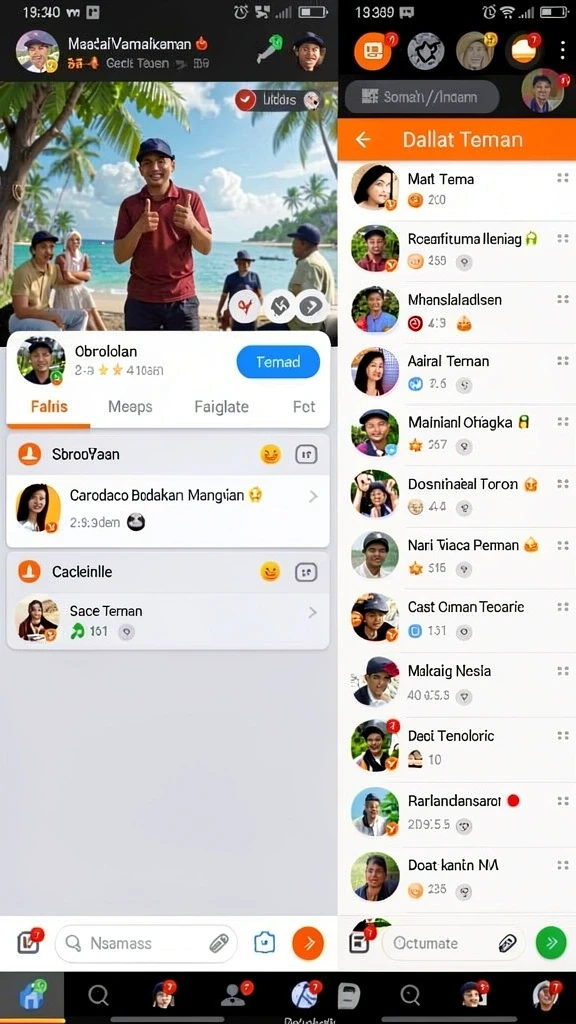Tap the orange send button
The height and width of the screenshot is (1024, 576).
(308, 943)
